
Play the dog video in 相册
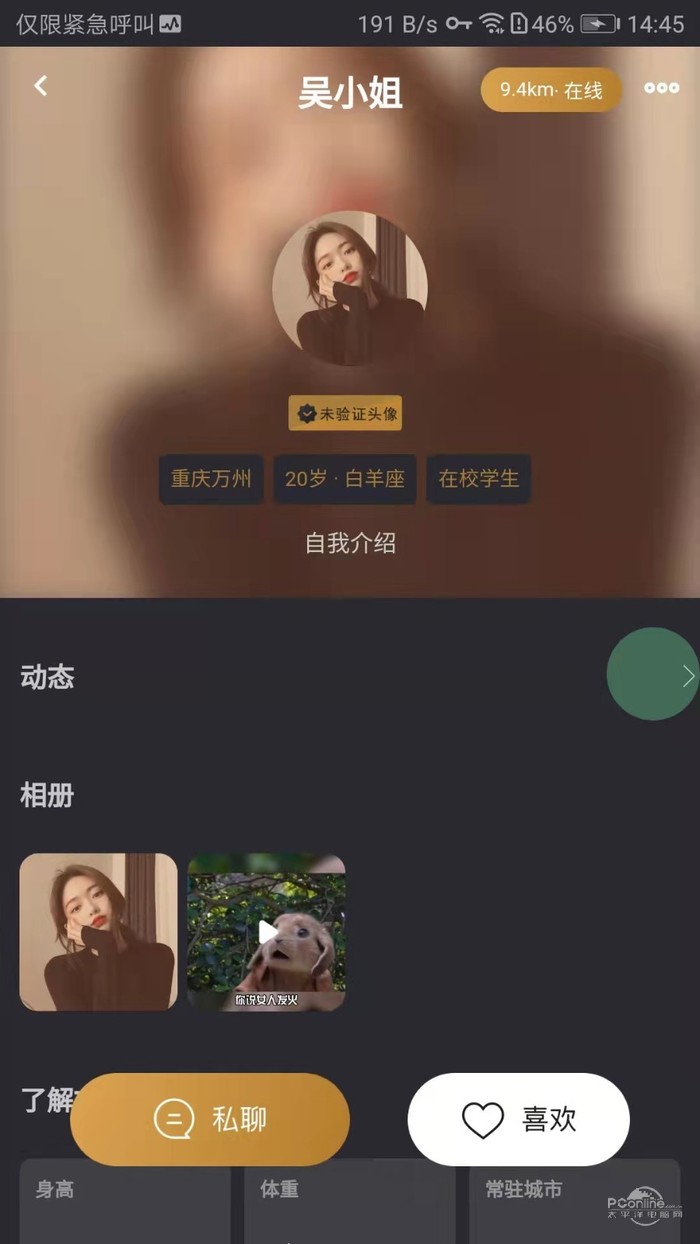[266, 932]
